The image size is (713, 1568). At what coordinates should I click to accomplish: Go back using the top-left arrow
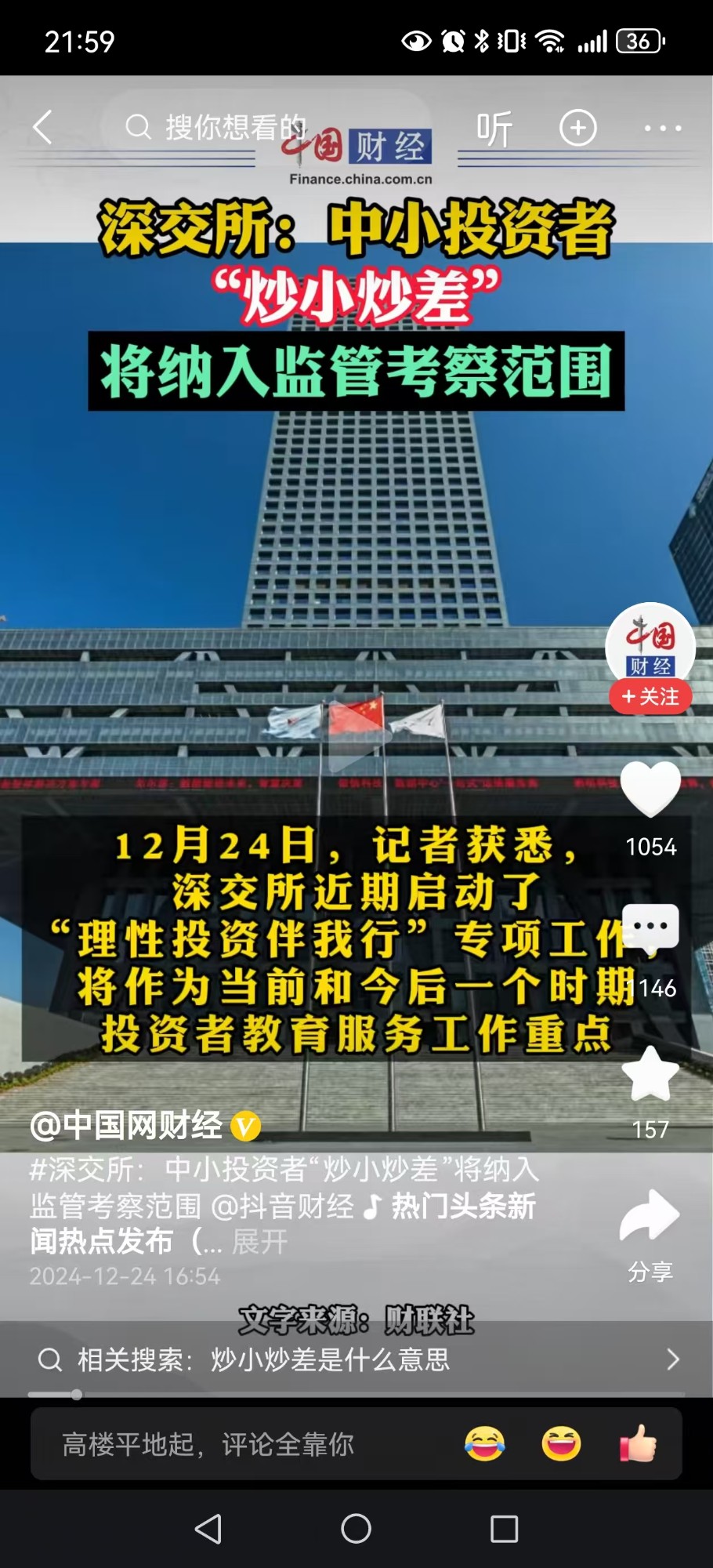point(43,127)
